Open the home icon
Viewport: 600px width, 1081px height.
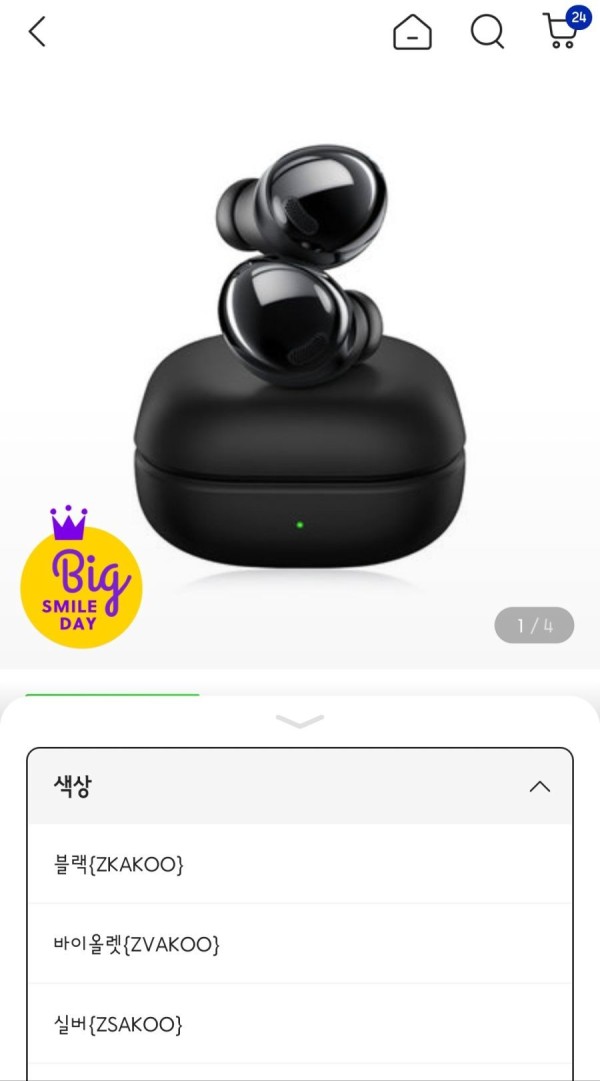pos(412,33)
